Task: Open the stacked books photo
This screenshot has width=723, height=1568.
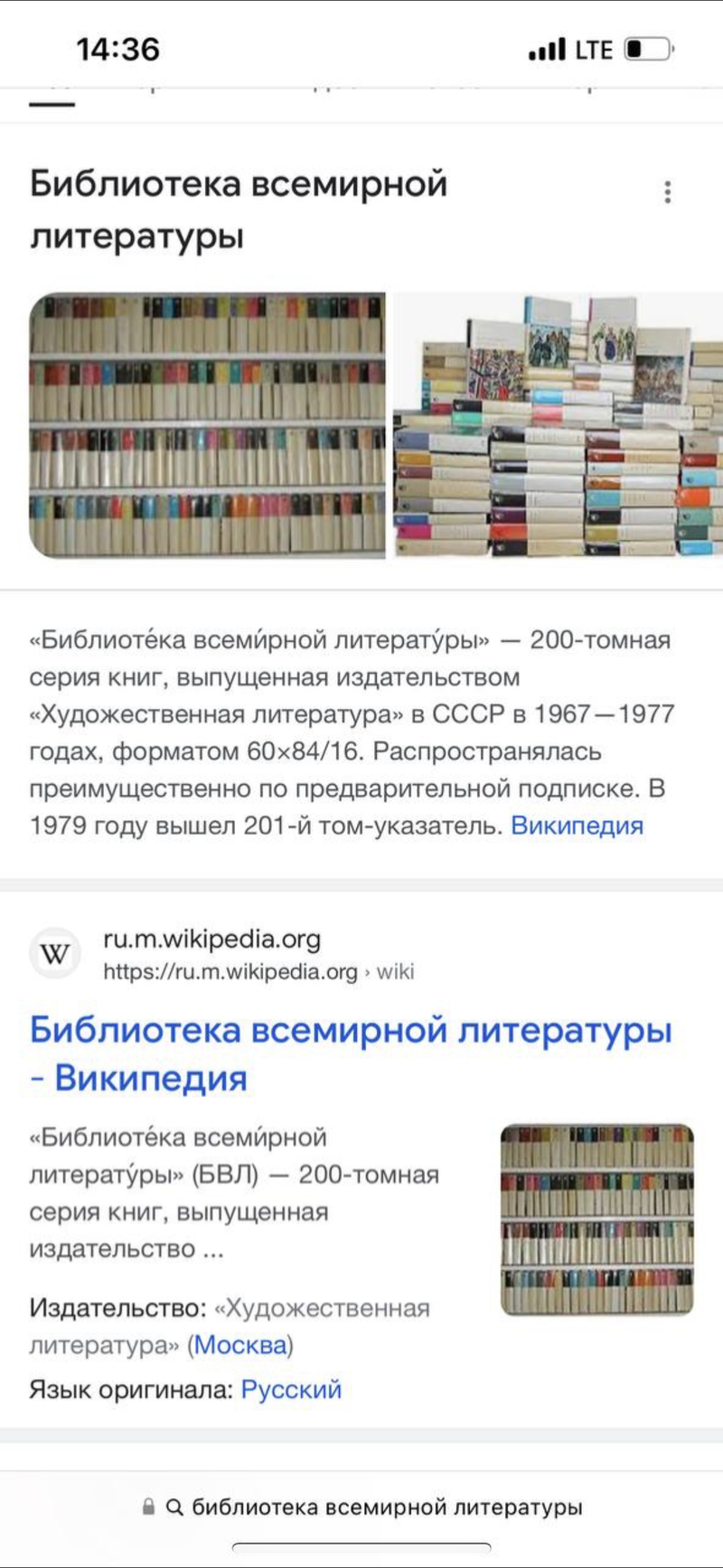Action: click(x=558, y=425)
